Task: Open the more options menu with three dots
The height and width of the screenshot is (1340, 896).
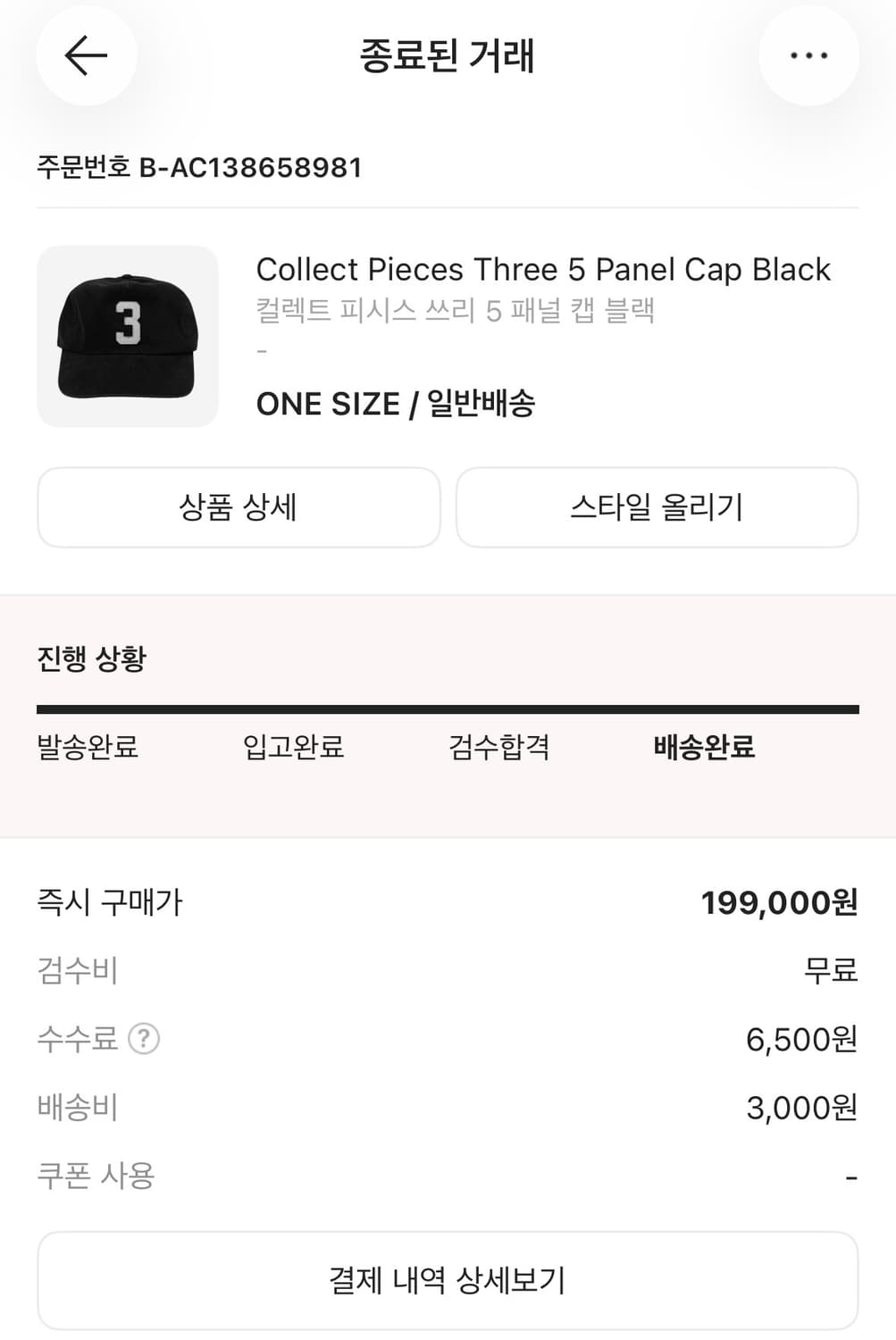Action: click(808, 55)
